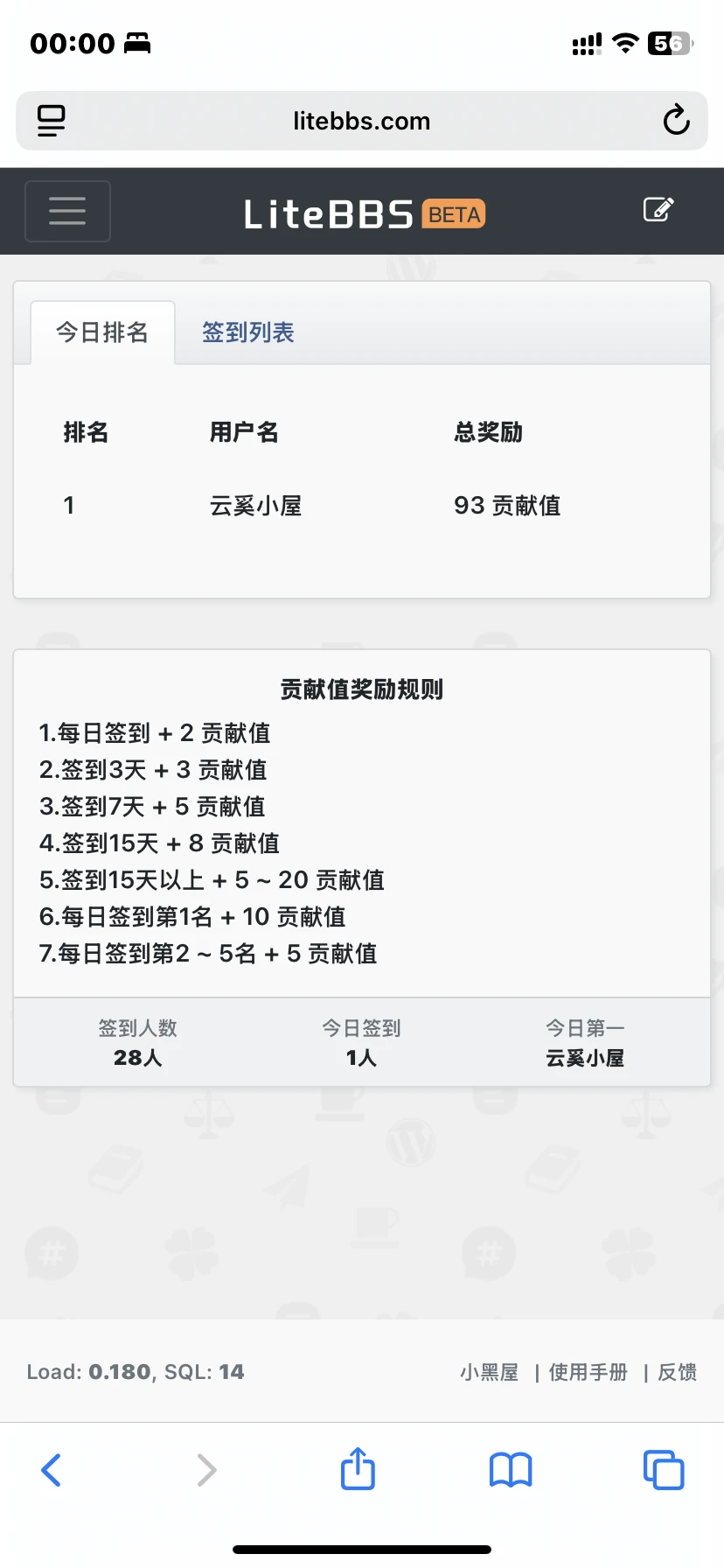Open the page format menu icon
Screen dimensions: 724x1568
pos(52,121)
